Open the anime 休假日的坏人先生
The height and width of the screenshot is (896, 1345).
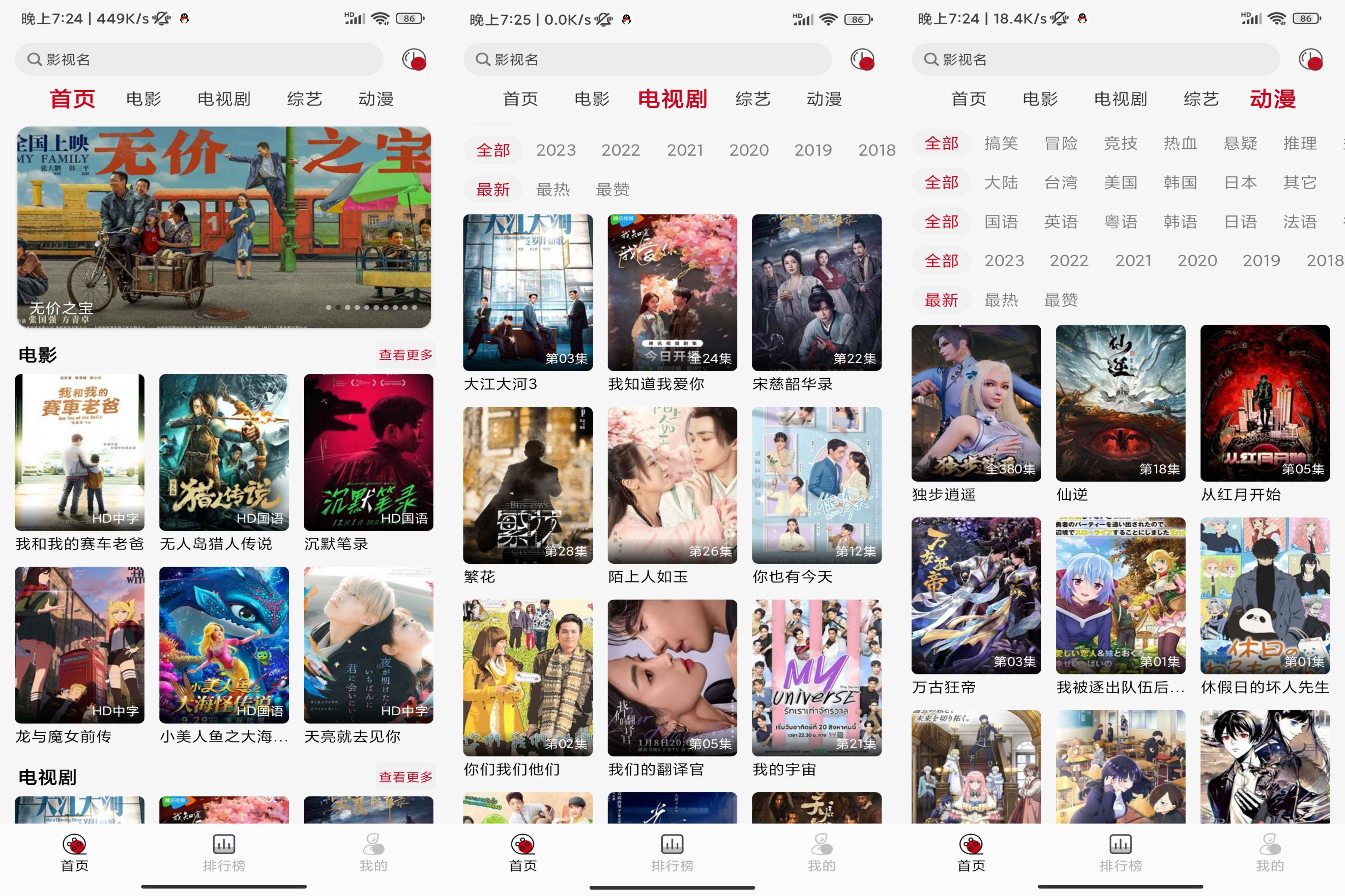[1264, 595]
